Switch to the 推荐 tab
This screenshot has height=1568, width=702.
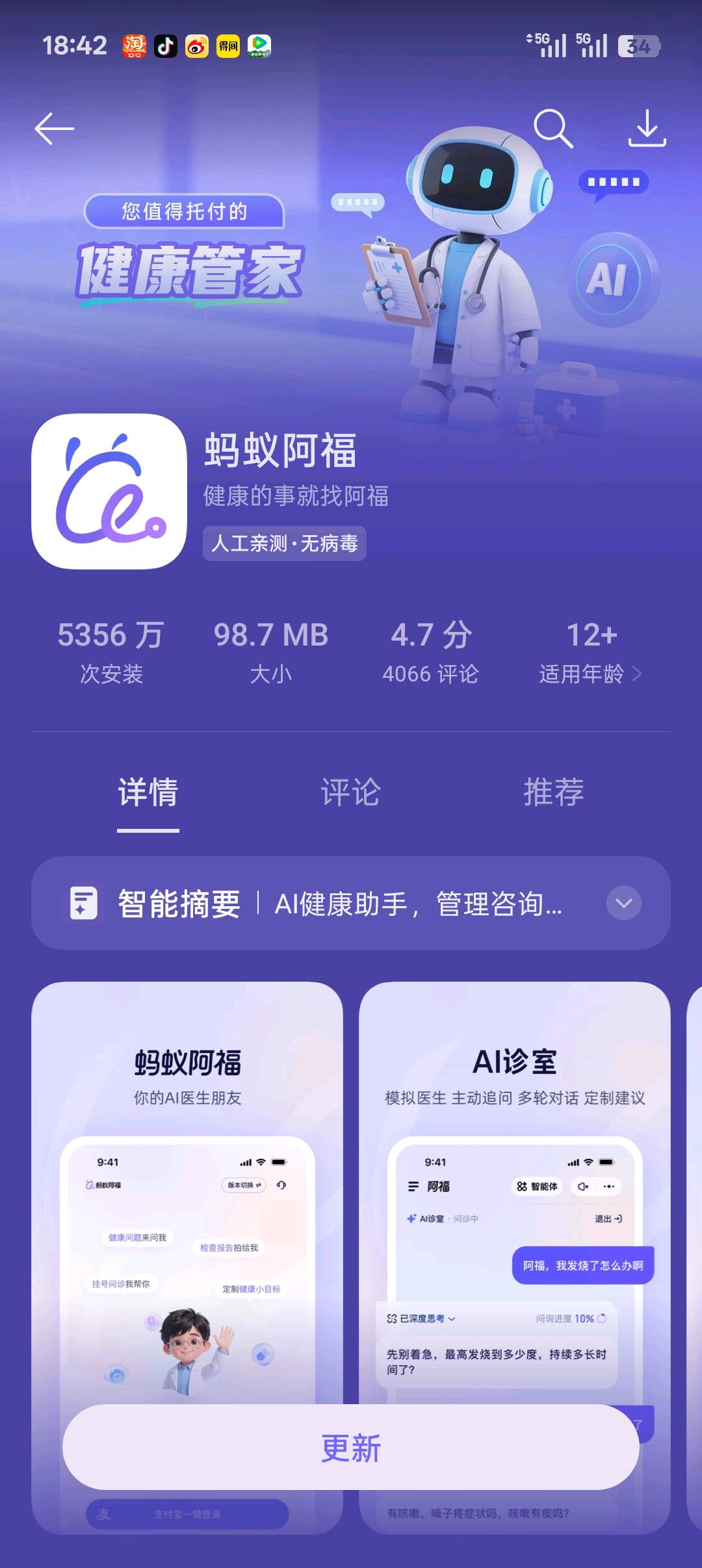553,794
